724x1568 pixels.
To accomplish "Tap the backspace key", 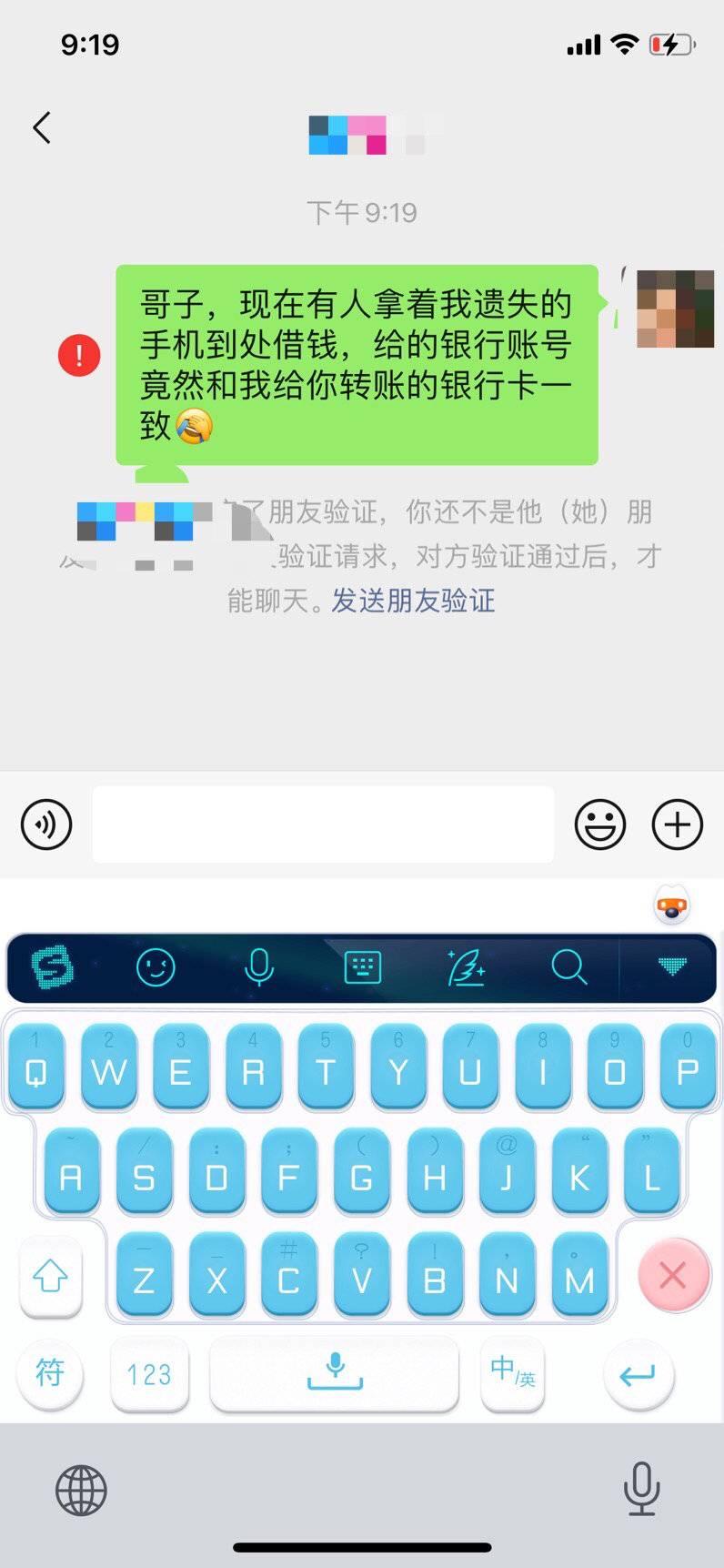I will [x=673, y=1275].
